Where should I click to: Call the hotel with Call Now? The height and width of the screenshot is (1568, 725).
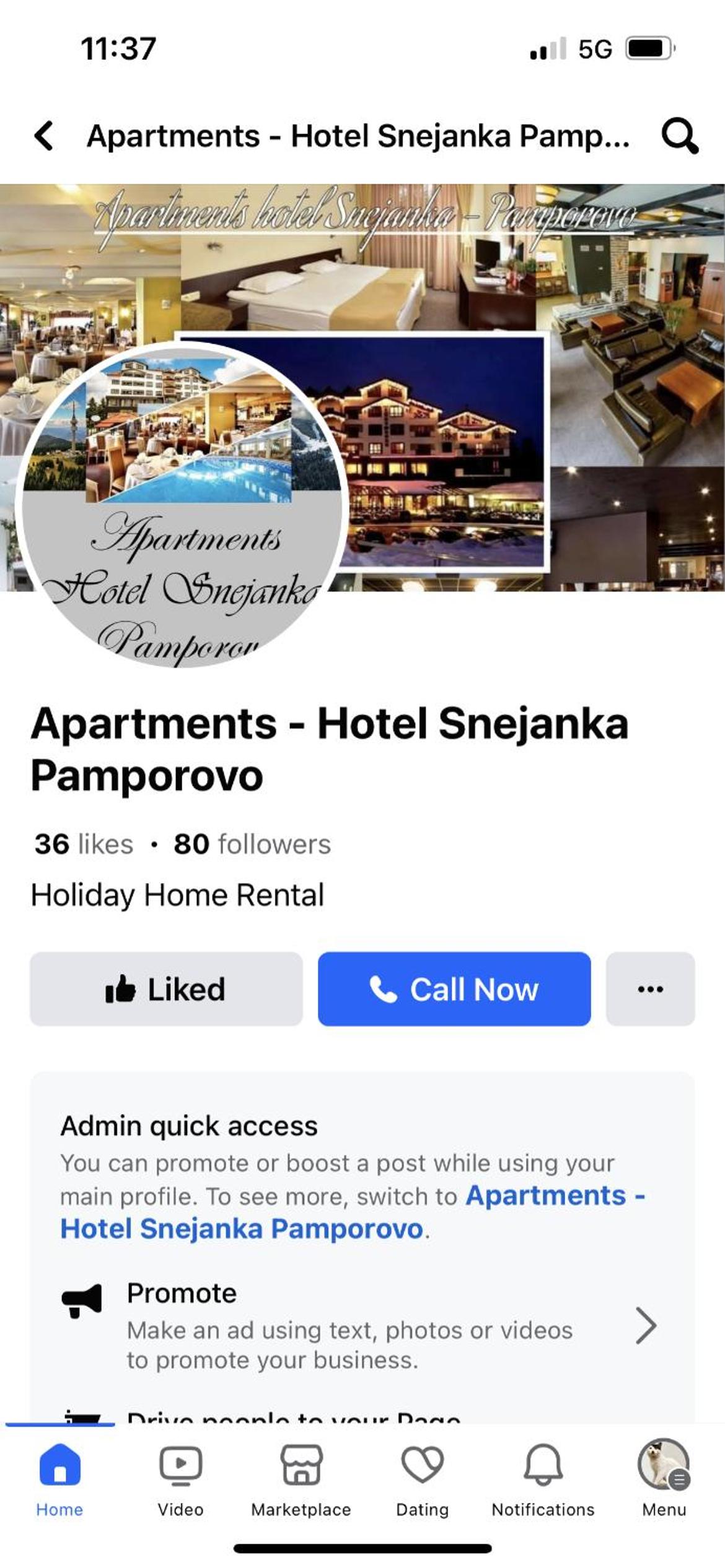[x=454, y=989]
